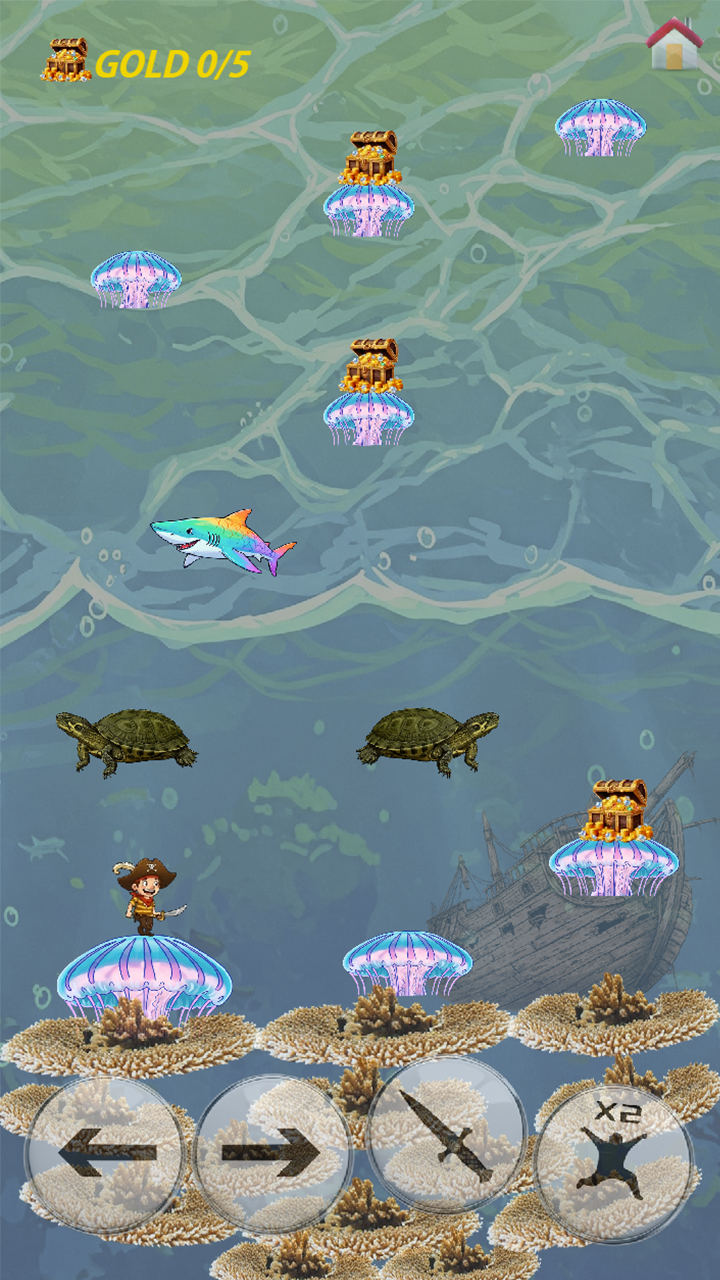Tap the home icon to exit
720x1280 pixels.
tap(675, 44)
